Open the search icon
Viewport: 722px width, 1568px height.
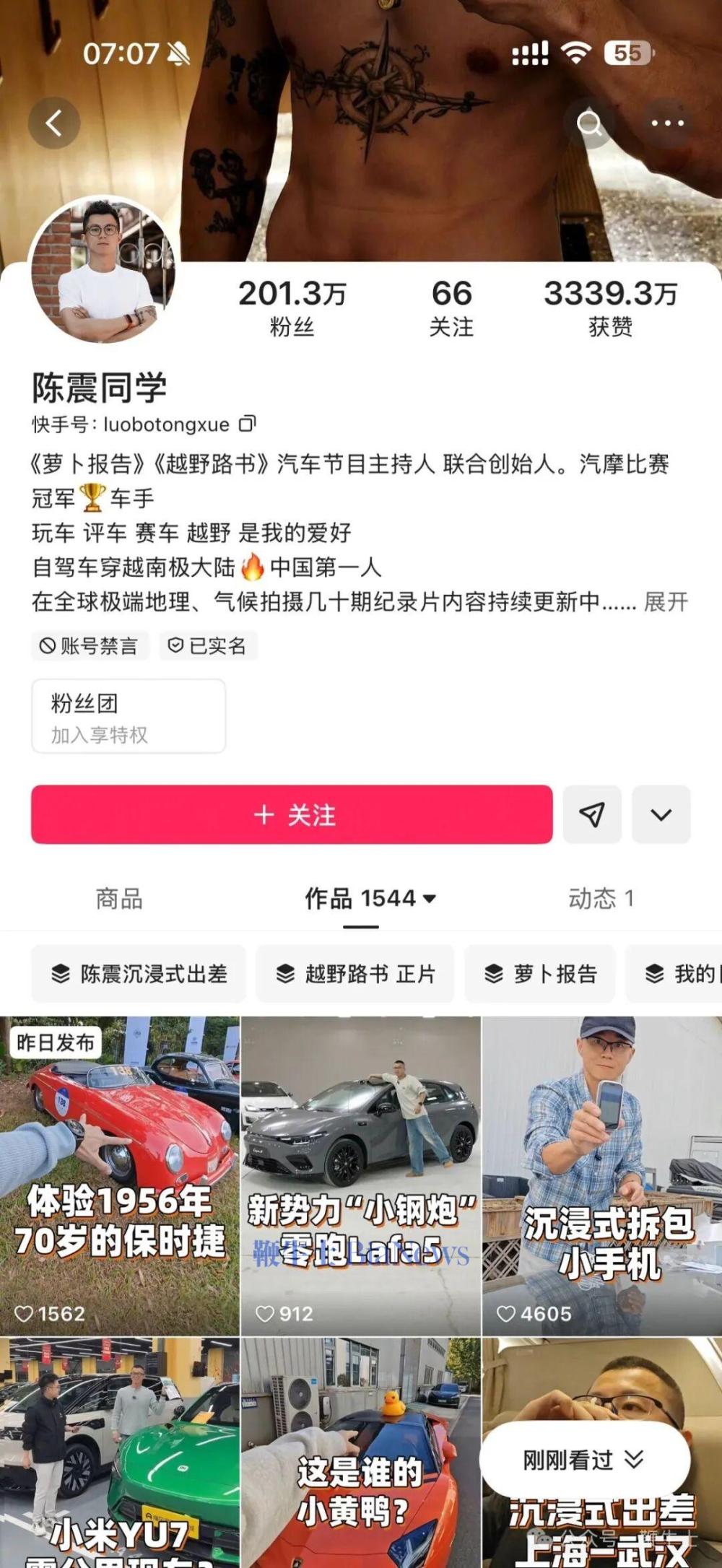click(x=591, y=124)
